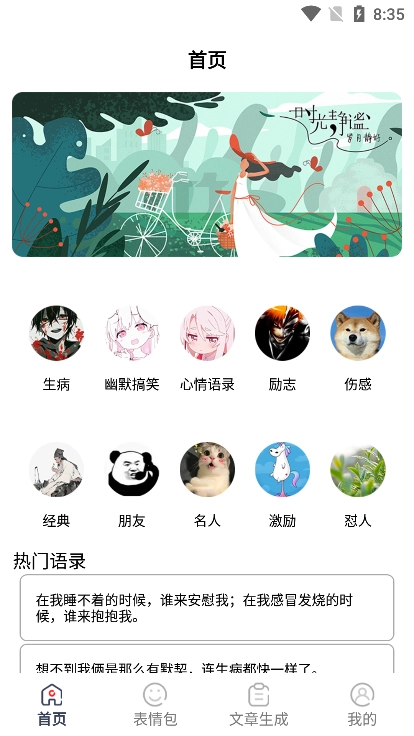The height and width of the screenshot is (736, 414).
Task: Tap the top illustrated banner
Action: pos(207,174)
